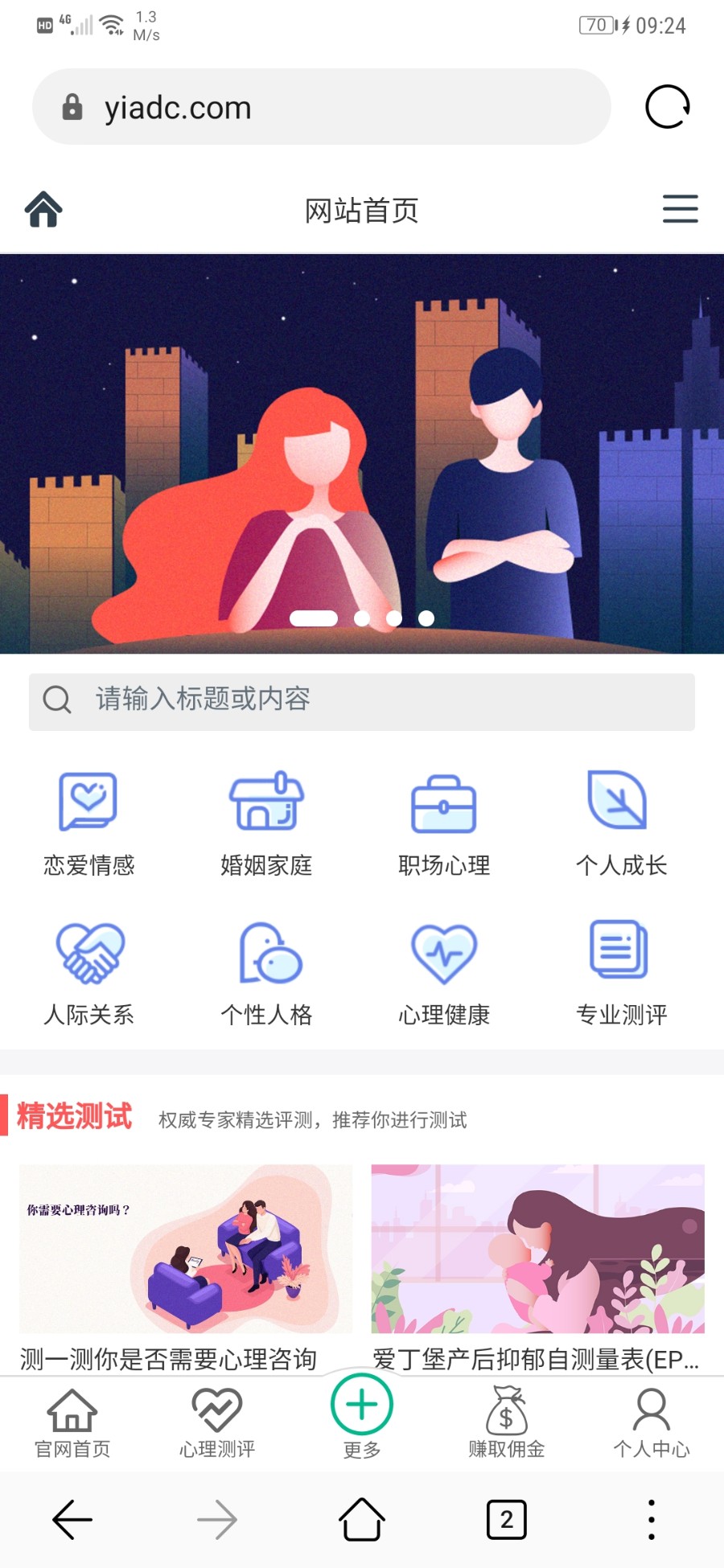This screenshot has width=724, height=1568.
Task: Tap the search box for title or content
Action: [x=362, y=701]
